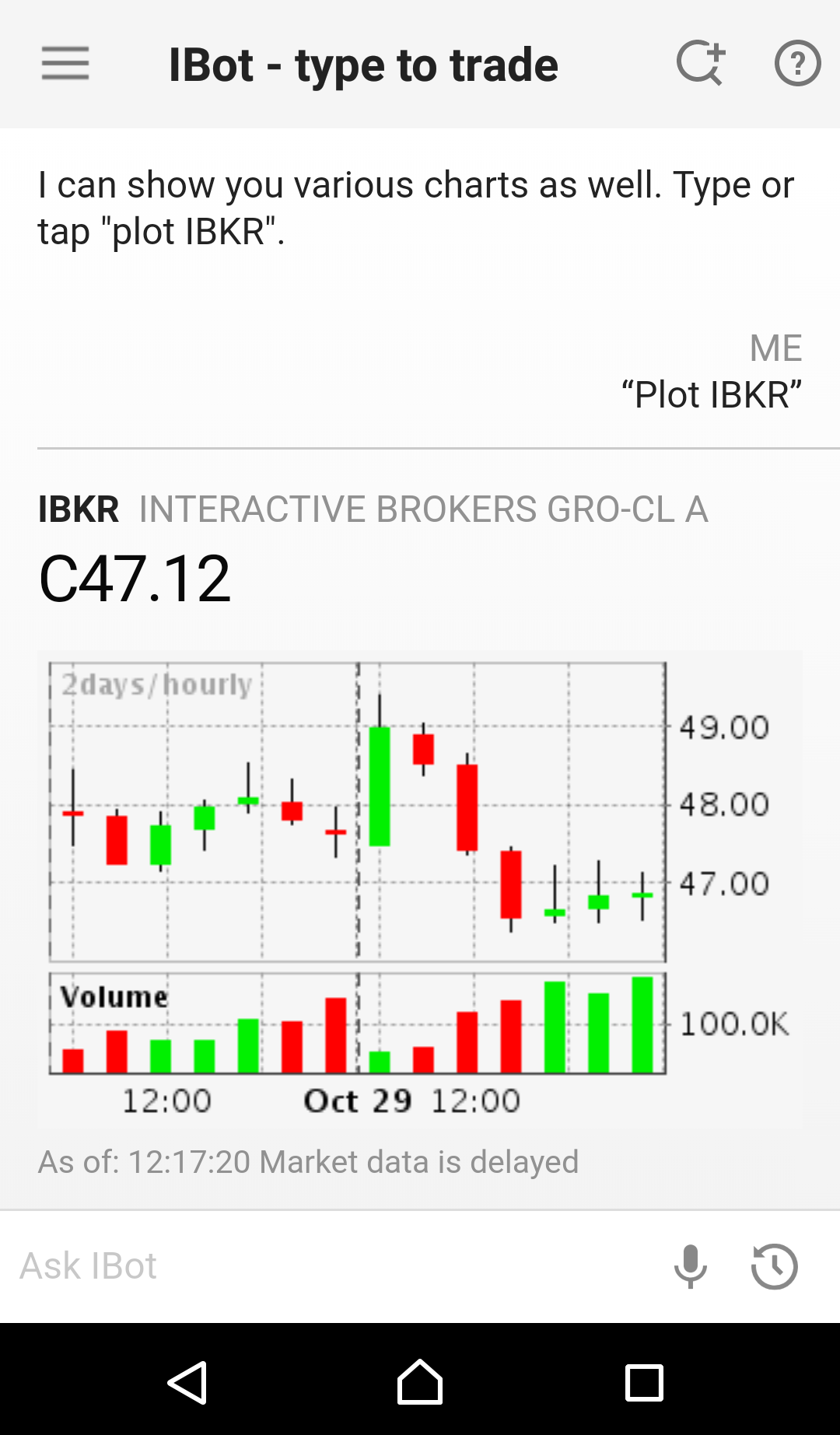View IBot query history
Screen dimensions: 840x1435
(774, 1266)
